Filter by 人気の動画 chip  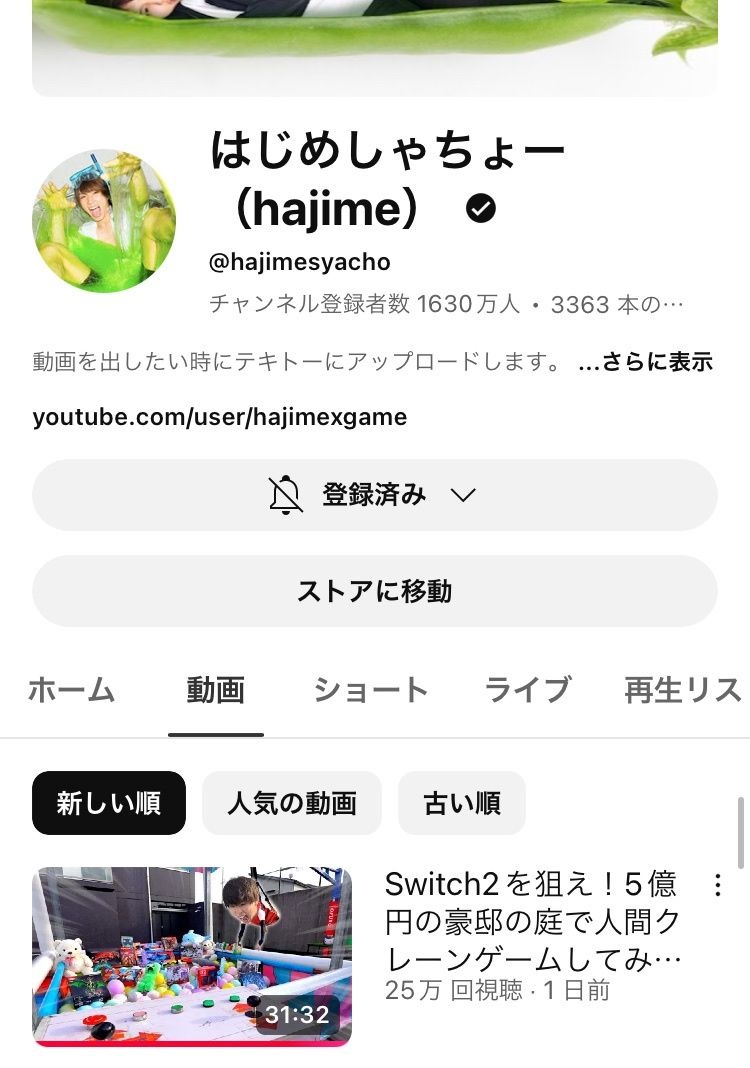point(292,803)
